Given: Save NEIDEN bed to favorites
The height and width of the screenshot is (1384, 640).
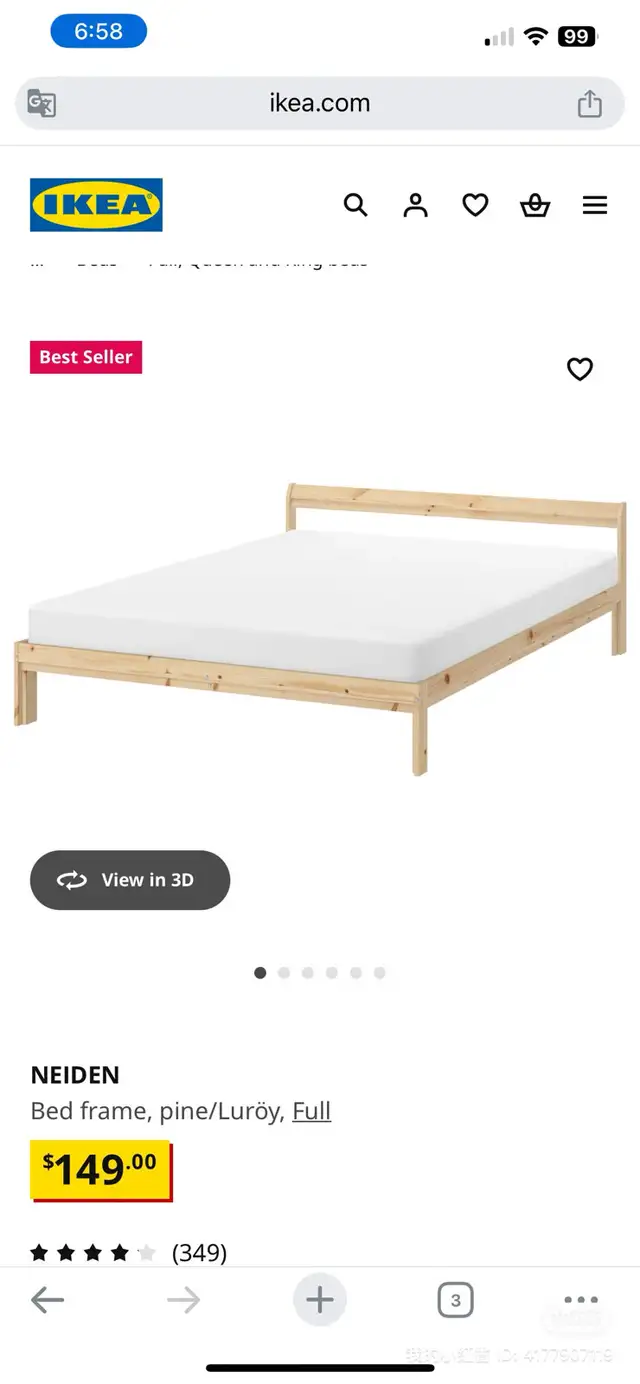Looking at the screenshot, I should (580, 369).
